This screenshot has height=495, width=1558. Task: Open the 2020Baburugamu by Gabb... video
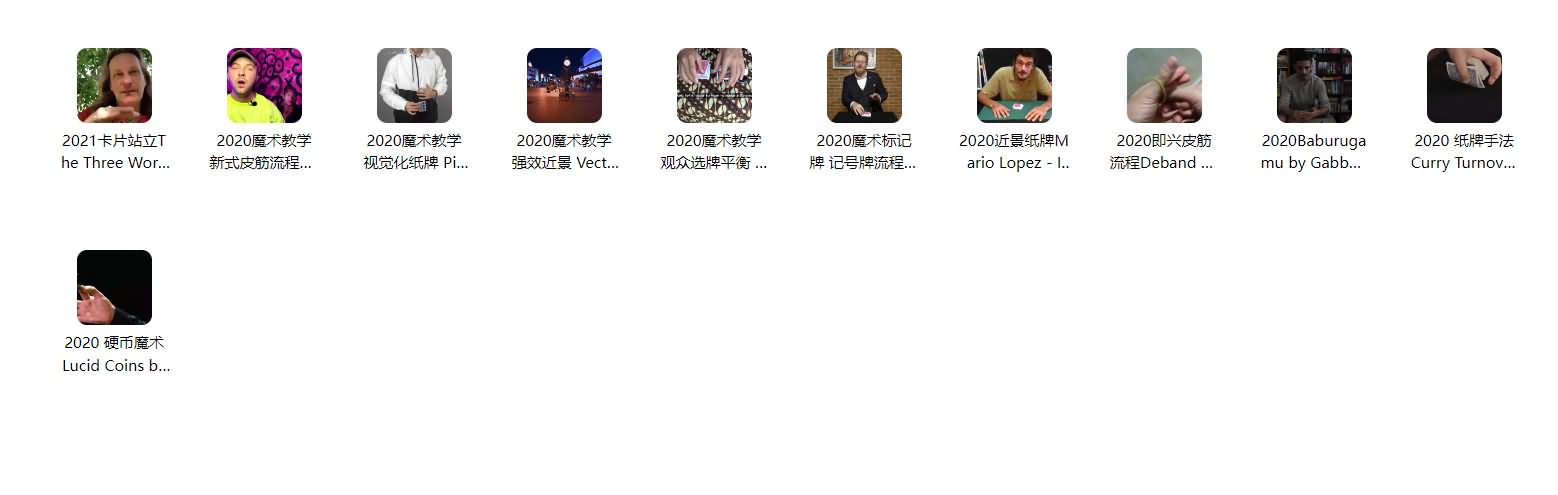click(x=1314, y=86)
